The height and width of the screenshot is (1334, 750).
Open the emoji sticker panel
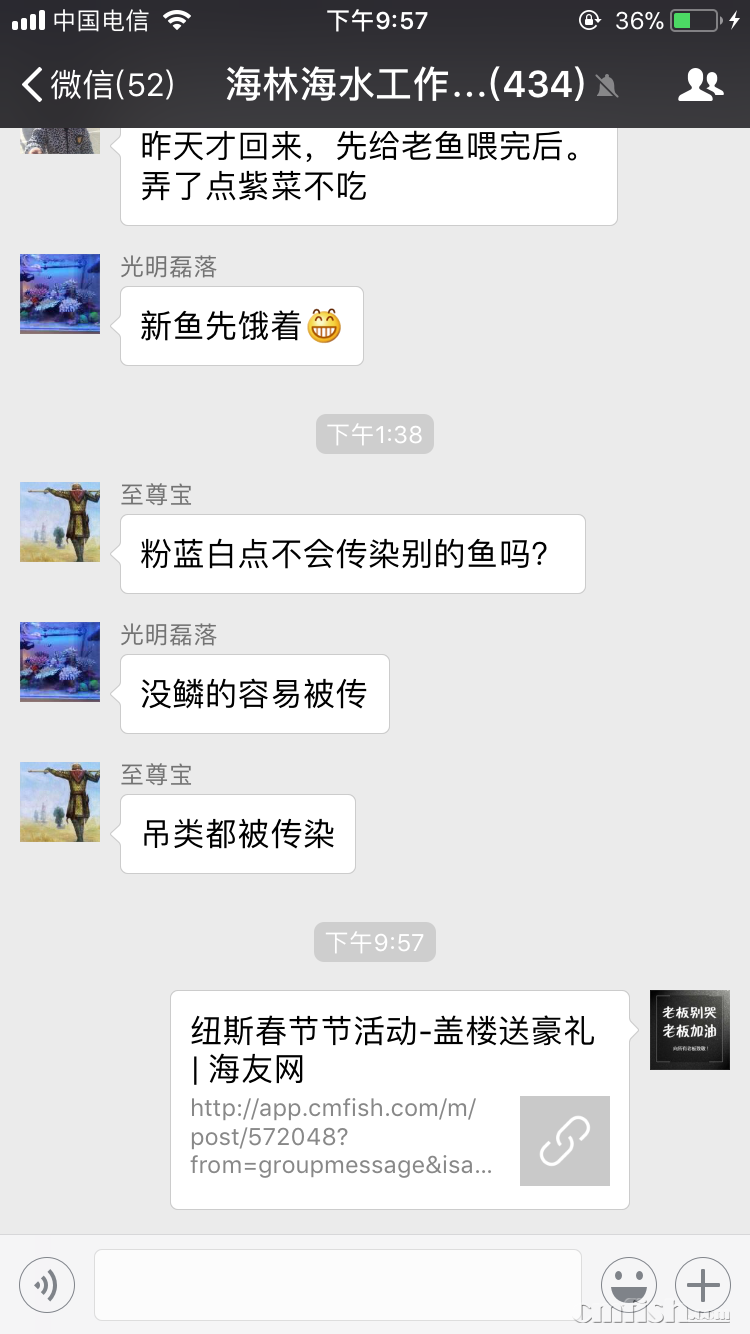coord(629,1284)
